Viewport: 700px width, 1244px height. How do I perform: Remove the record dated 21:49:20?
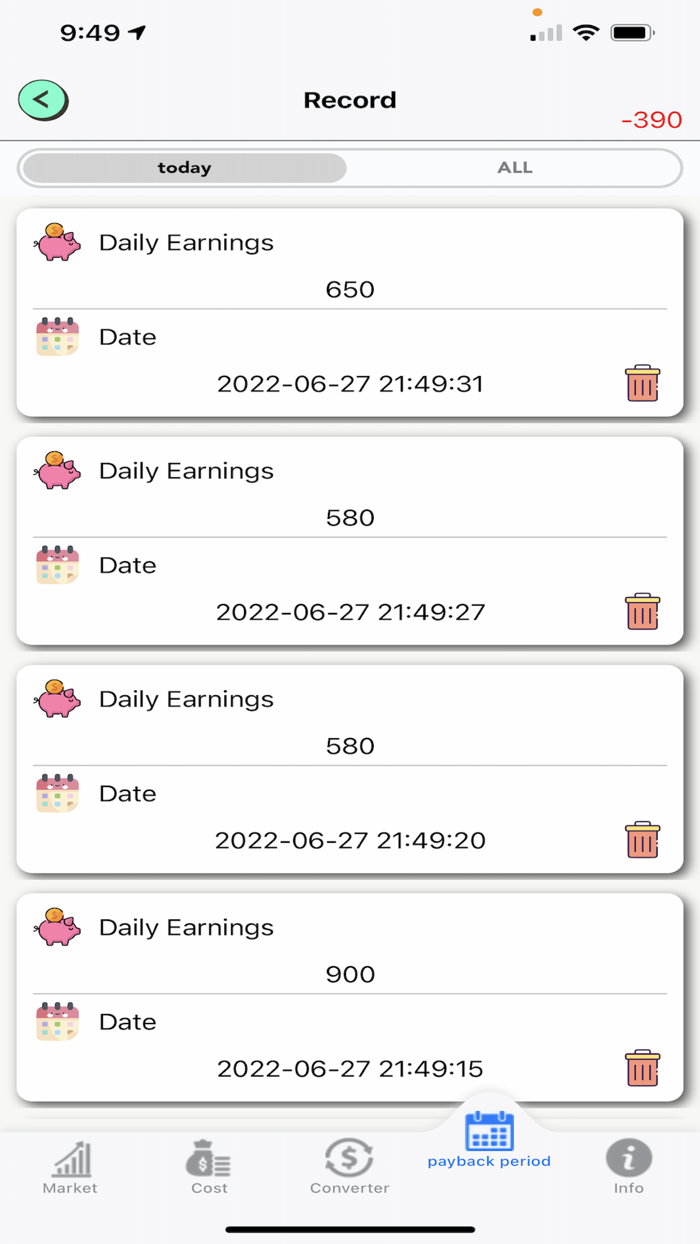[642, 840]
